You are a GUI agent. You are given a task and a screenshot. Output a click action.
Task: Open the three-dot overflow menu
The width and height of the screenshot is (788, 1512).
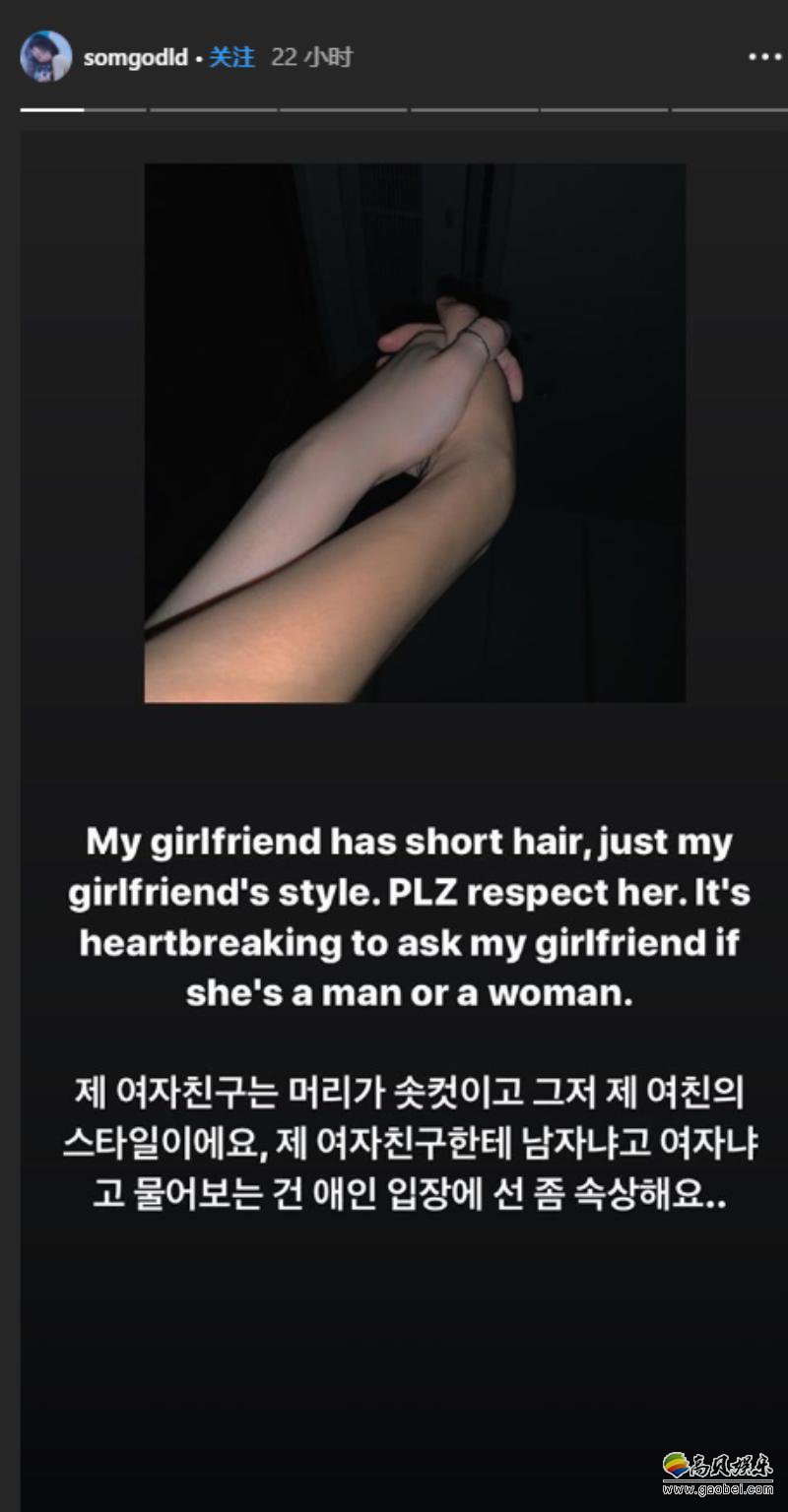pos(764,57)
